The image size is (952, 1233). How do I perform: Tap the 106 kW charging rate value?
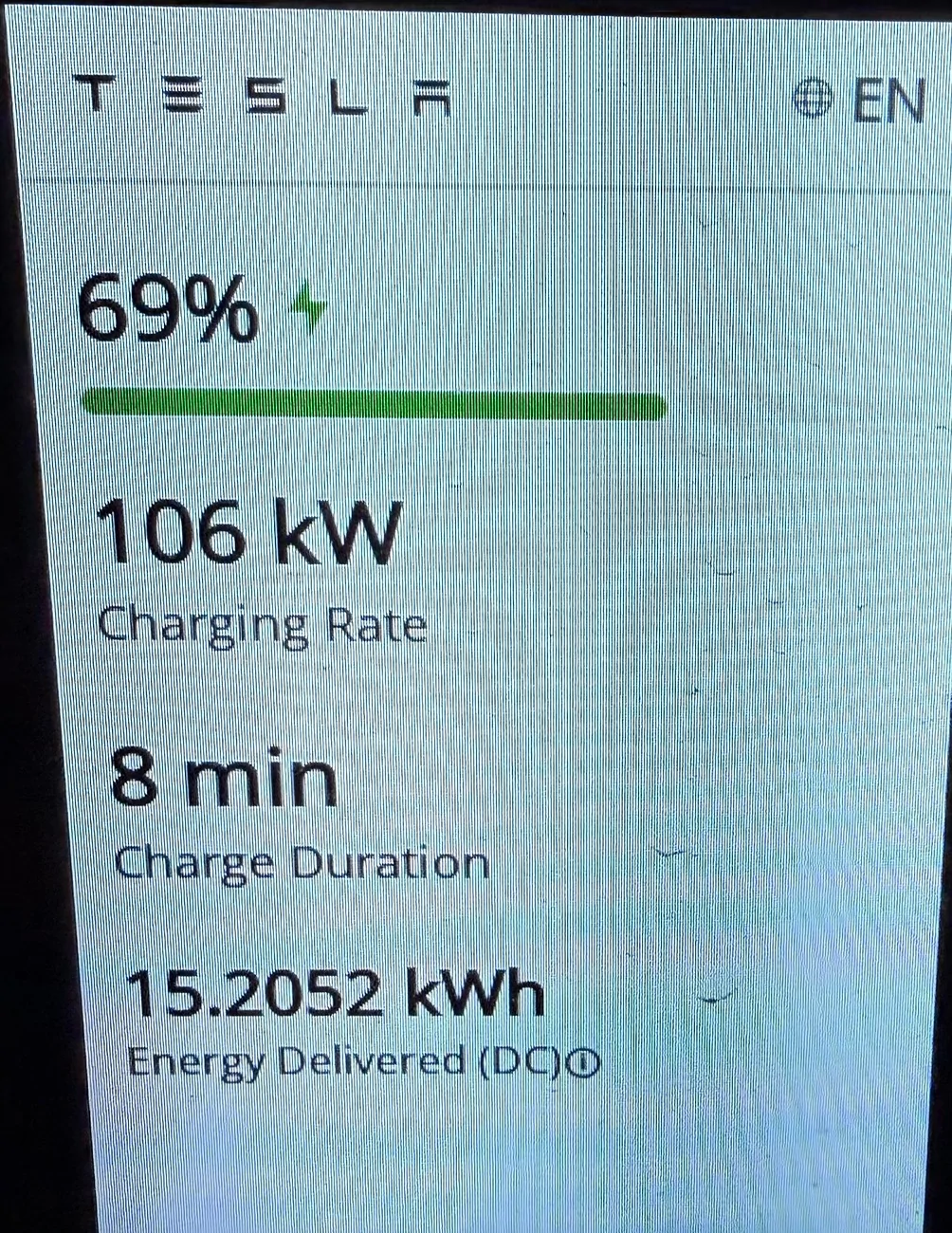(250, 531)
